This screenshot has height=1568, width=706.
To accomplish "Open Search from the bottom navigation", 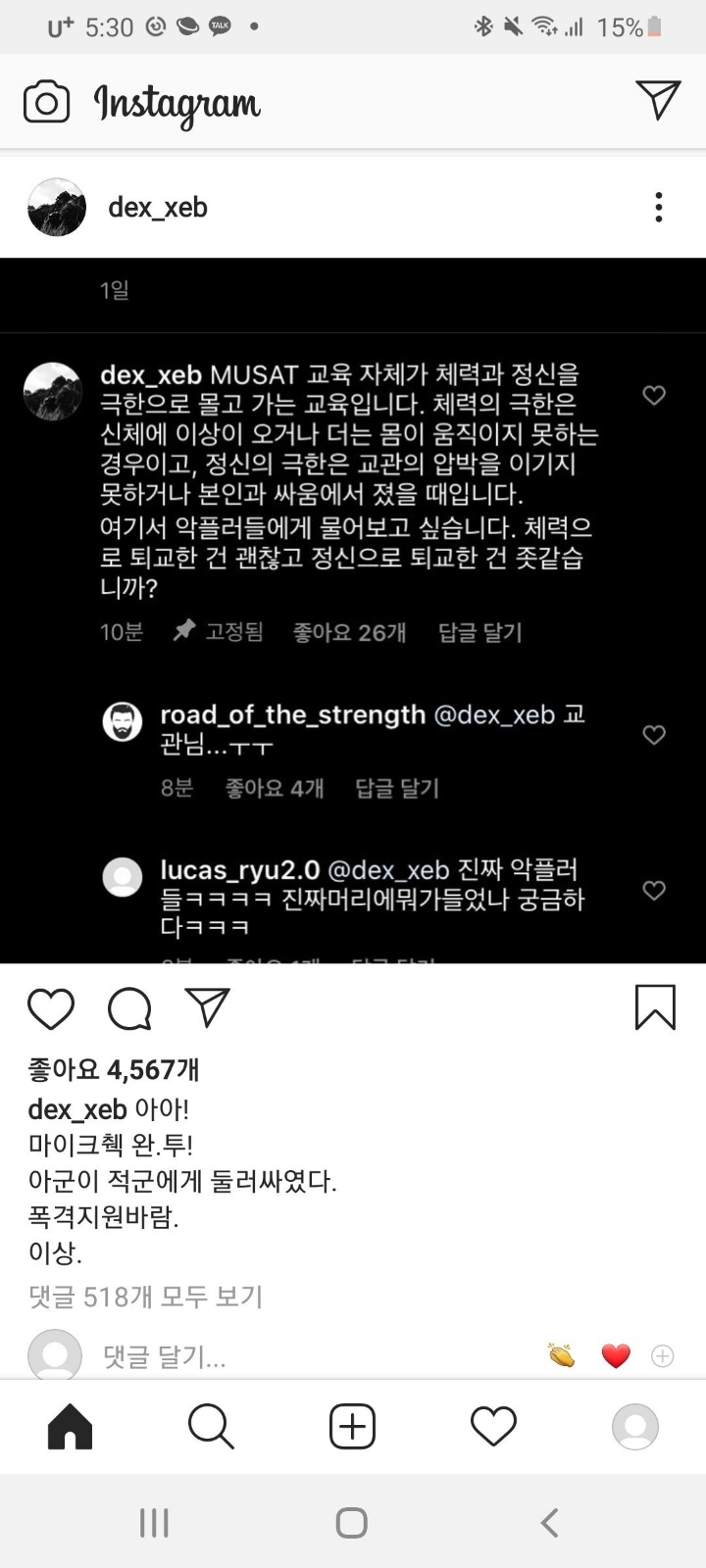I will pyautogui.click(x=211, y=1427).
